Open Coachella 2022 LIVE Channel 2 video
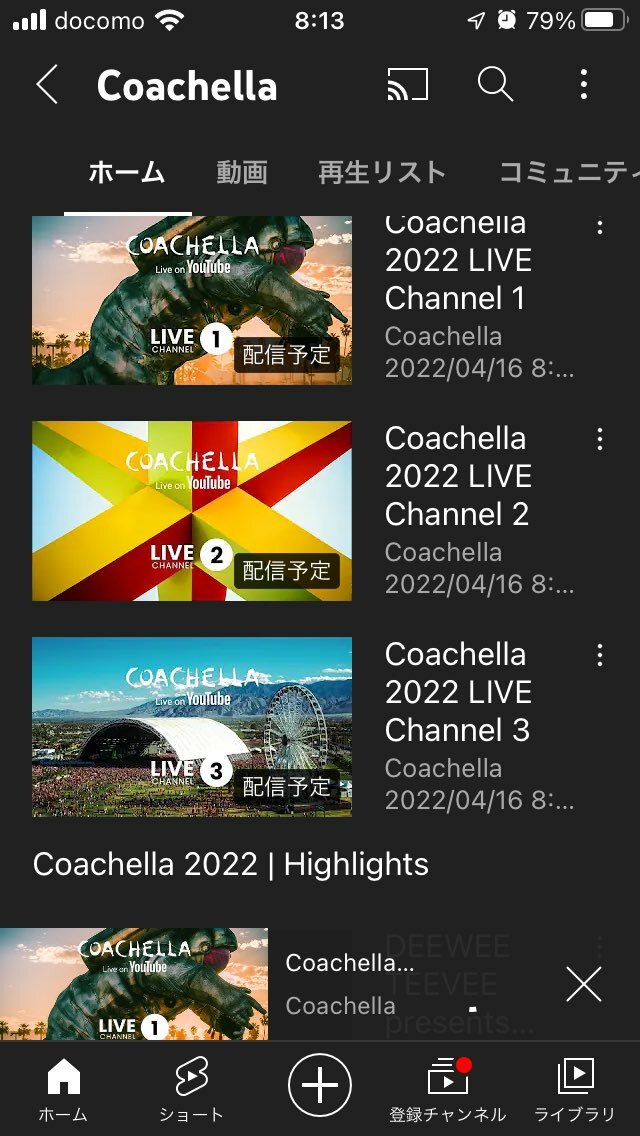640x1136 pixels. coord(192,511)
